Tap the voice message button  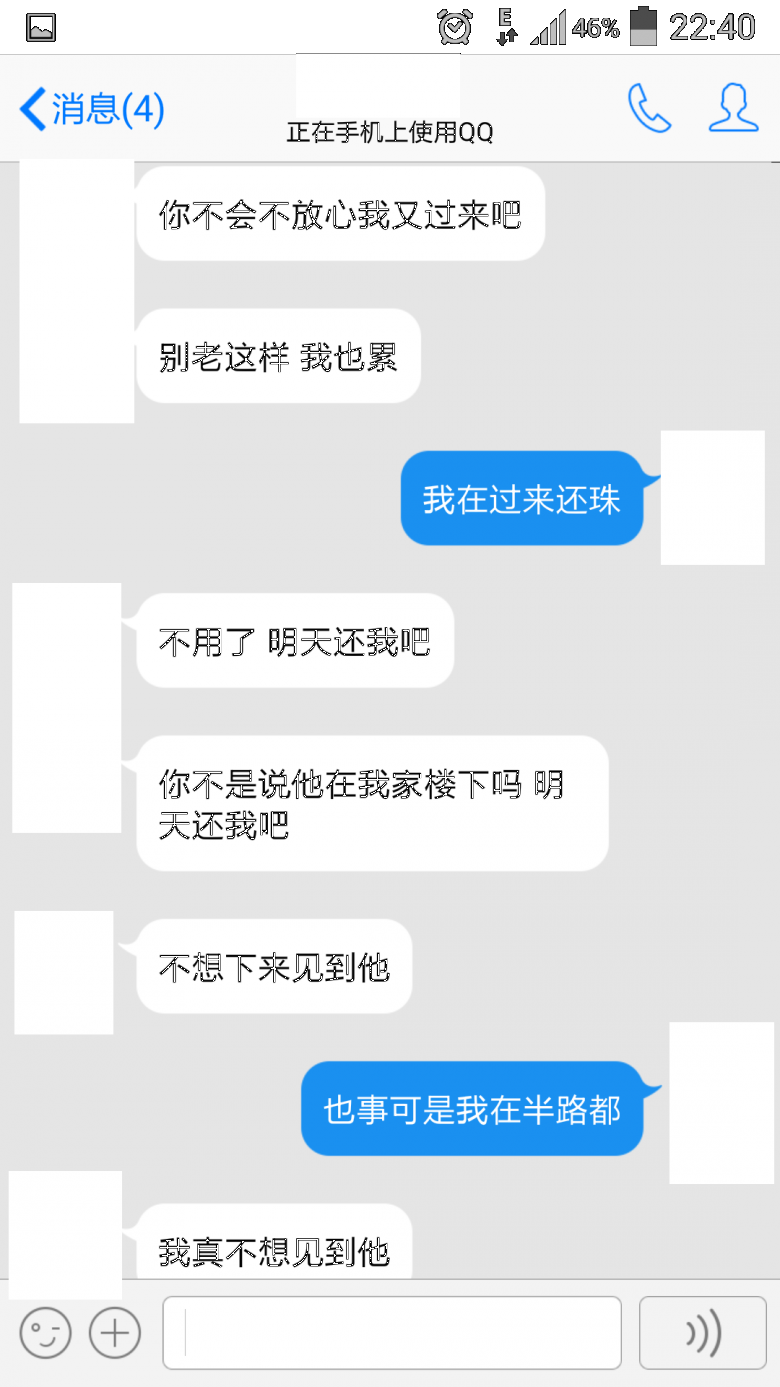pos(703,1332)
